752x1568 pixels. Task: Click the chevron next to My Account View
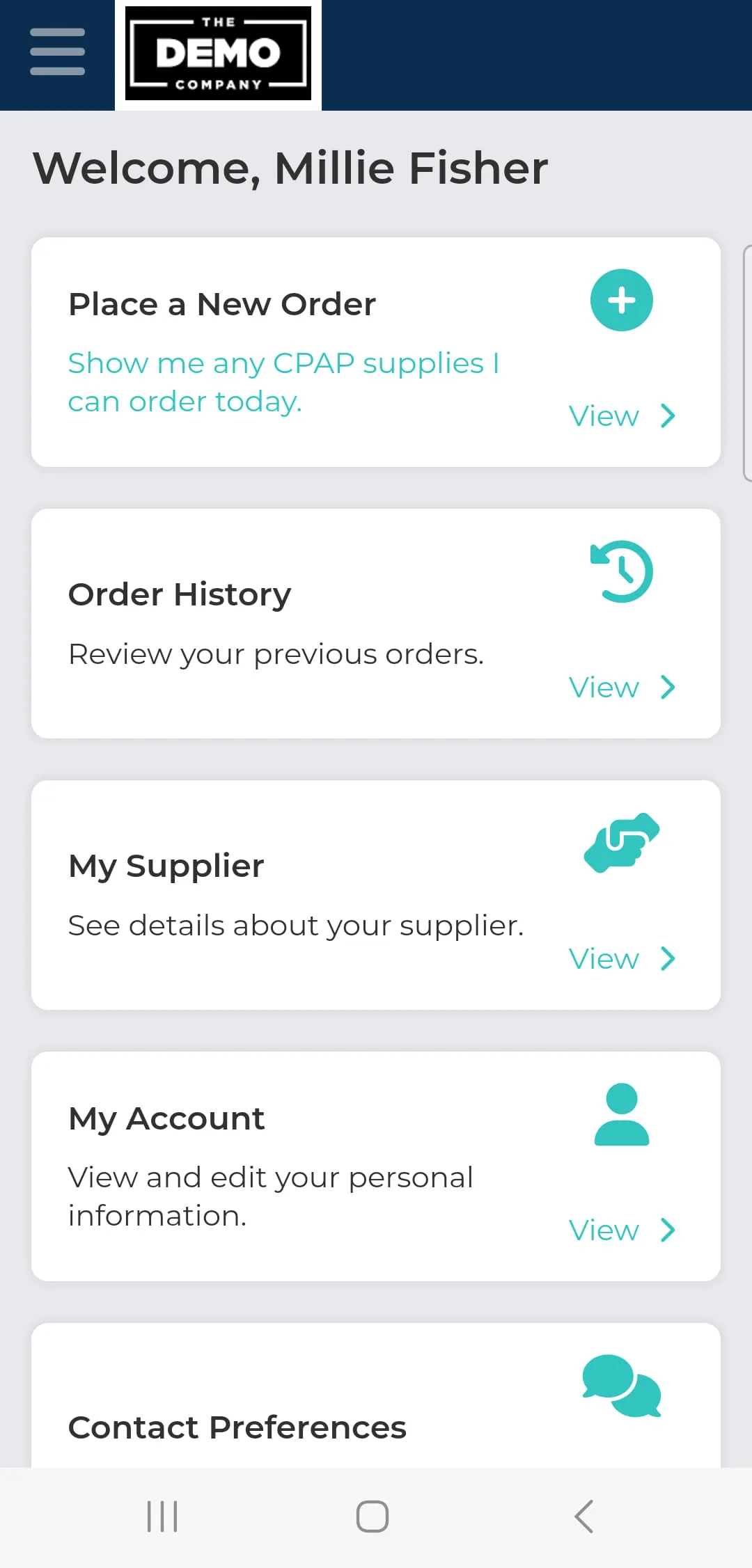coord(667,1229)
